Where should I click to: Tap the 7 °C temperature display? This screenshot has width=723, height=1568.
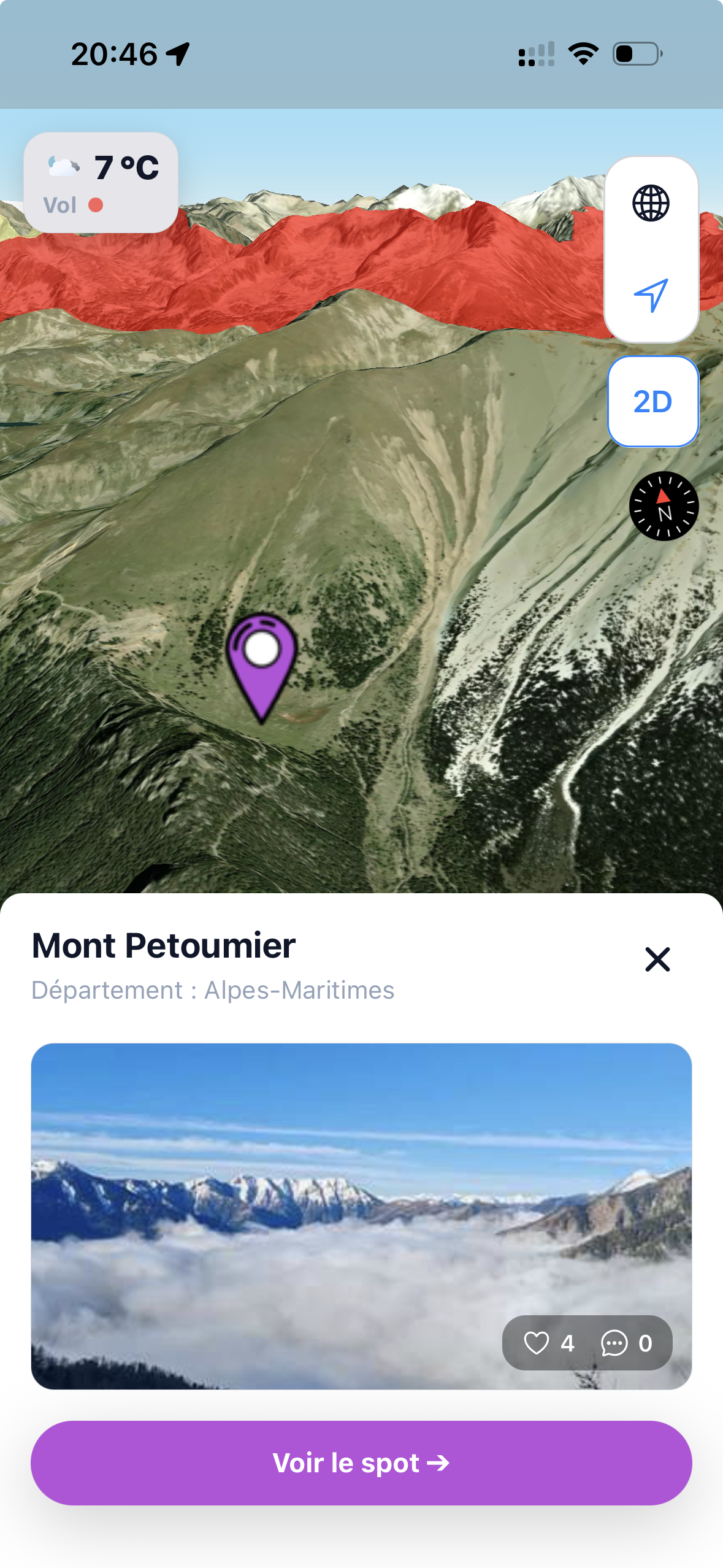126,167
